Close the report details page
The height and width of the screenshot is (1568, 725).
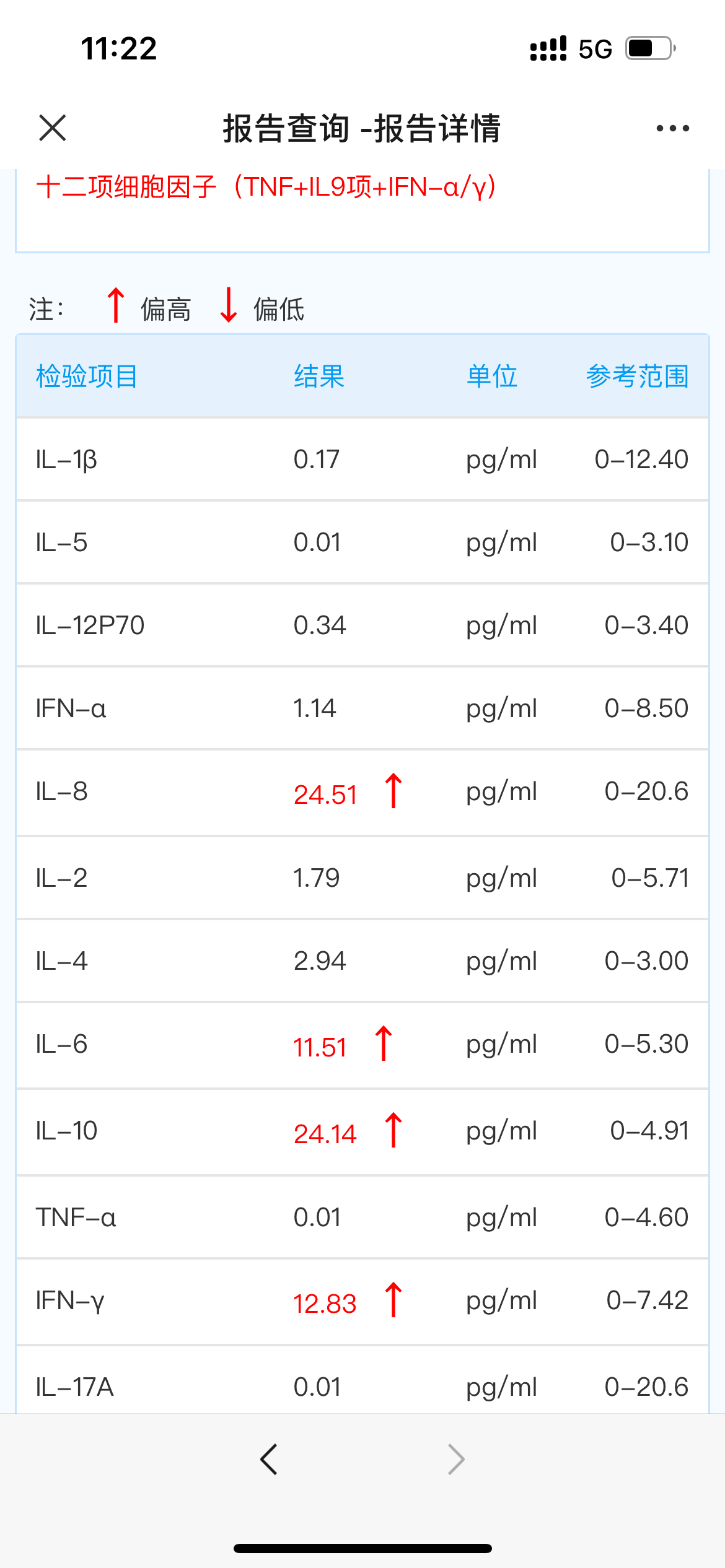click(52, 128)
